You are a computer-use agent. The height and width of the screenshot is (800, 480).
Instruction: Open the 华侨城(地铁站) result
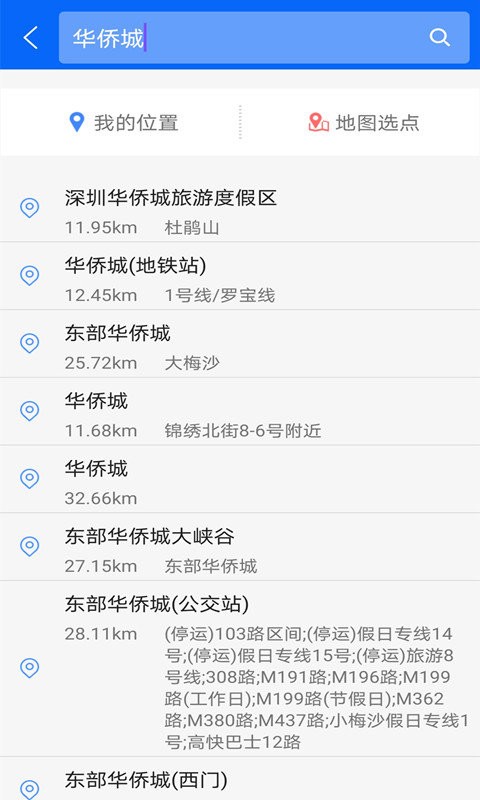tap(240, 276)
